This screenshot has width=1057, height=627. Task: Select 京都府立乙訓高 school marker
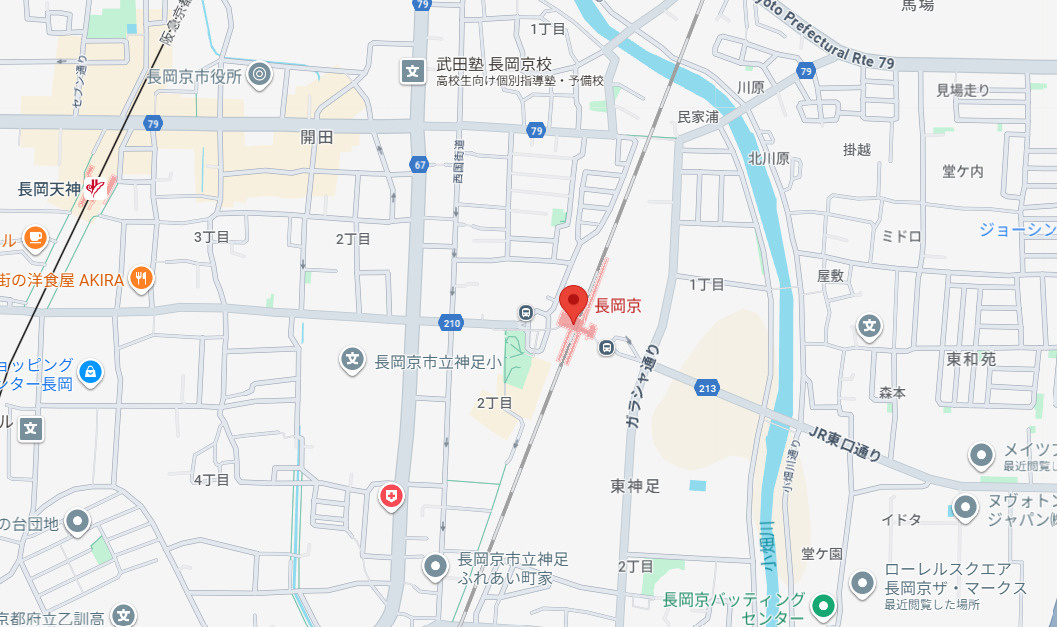click(x=123, y=615)
